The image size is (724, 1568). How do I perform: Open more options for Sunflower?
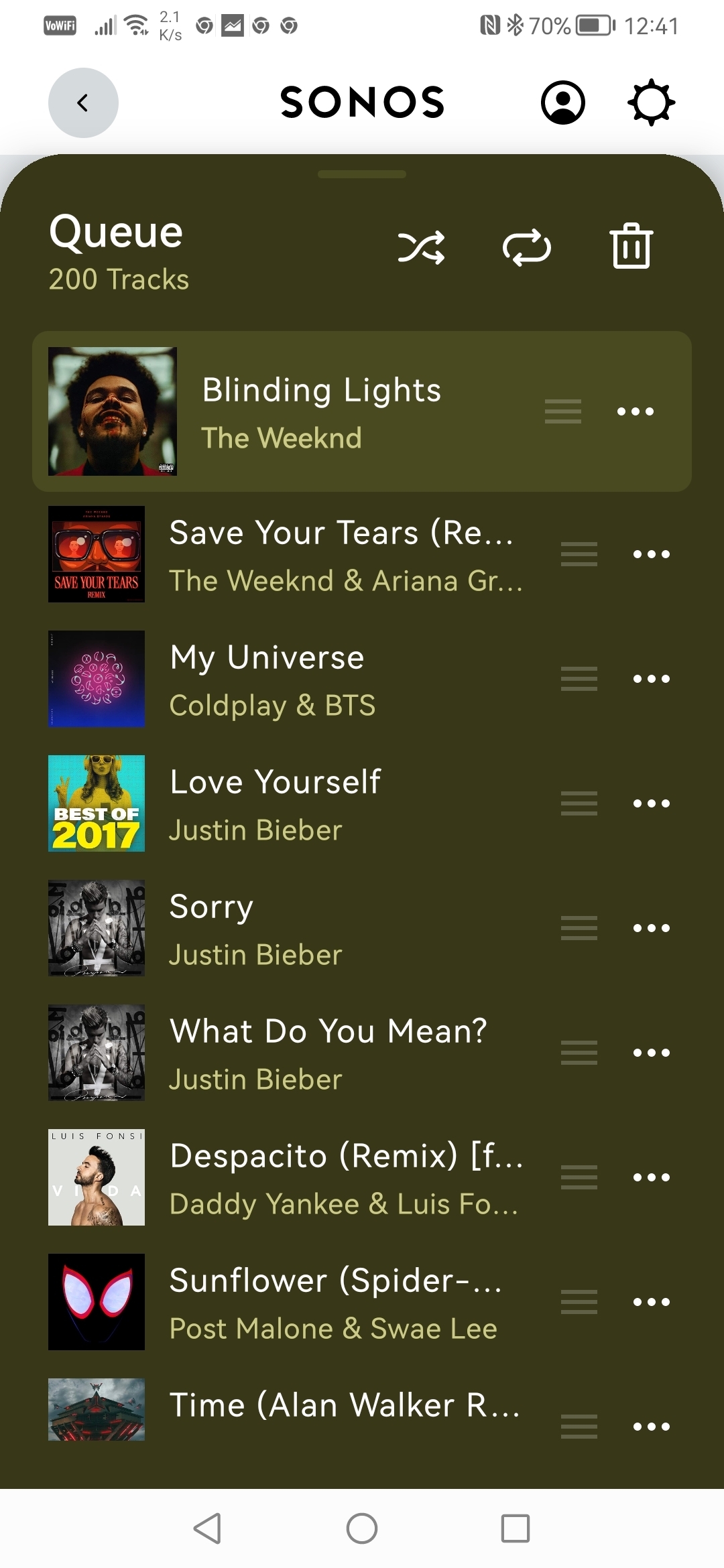coord(651,1302)
